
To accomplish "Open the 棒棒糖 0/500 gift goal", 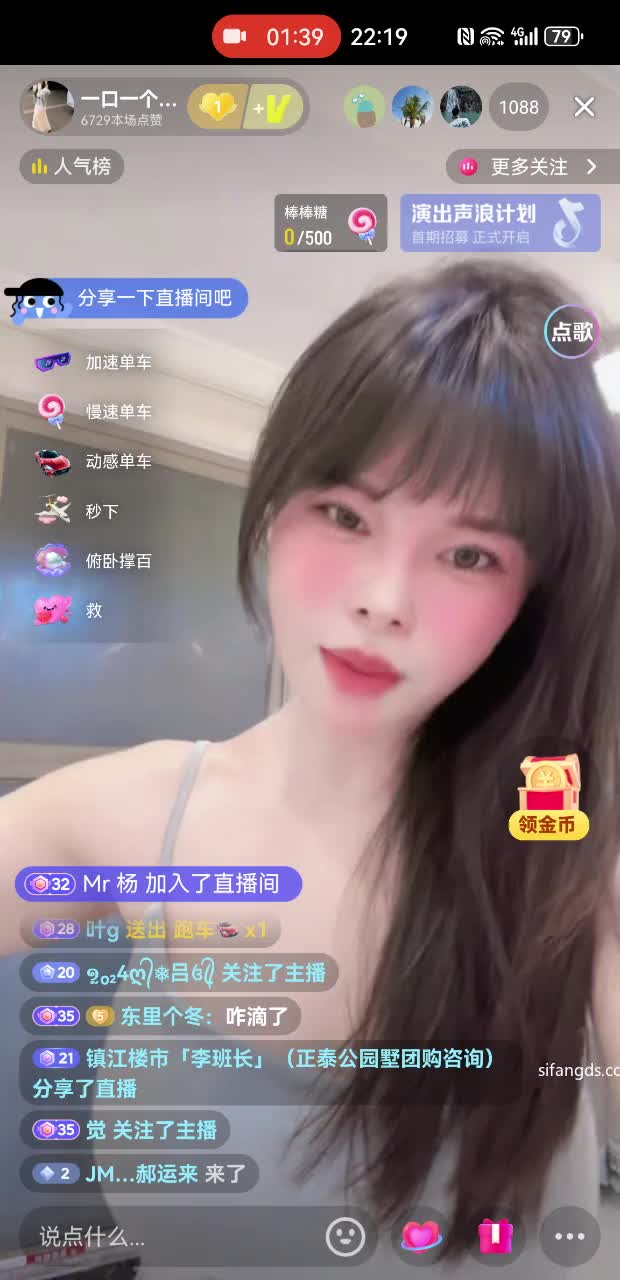I will tap(330, 224).
